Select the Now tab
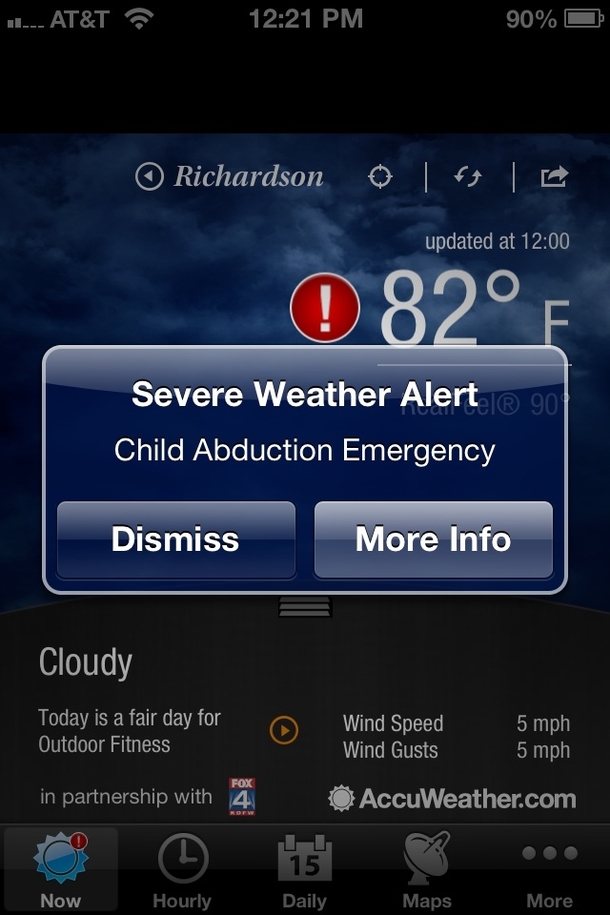This screenshot has width=610, height=915. 61,870
